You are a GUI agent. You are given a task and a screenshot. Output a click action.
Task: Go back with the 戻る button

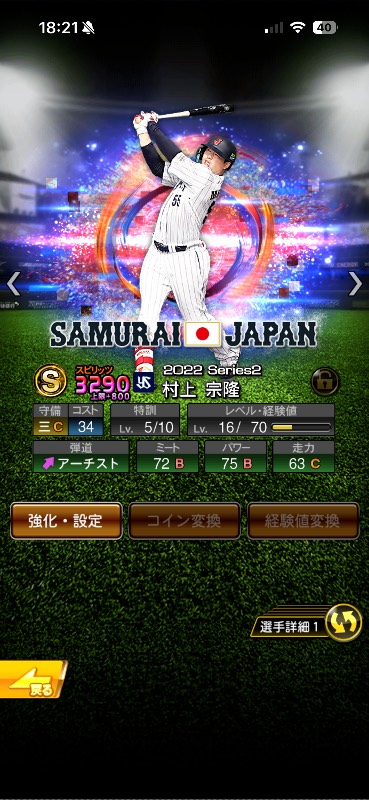33,679
